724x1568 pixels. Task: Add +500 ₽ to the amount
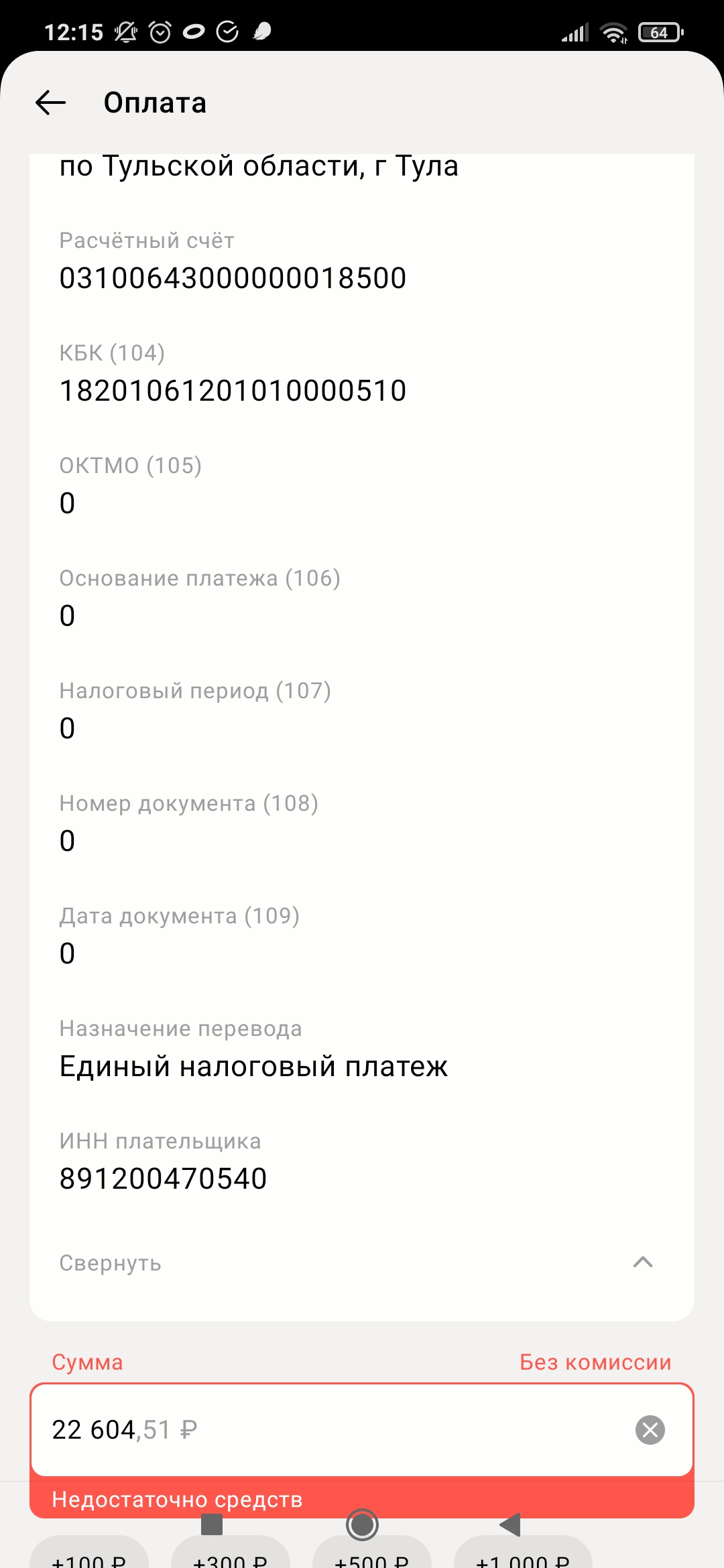pyautogui.click(x=372, y=1554)
